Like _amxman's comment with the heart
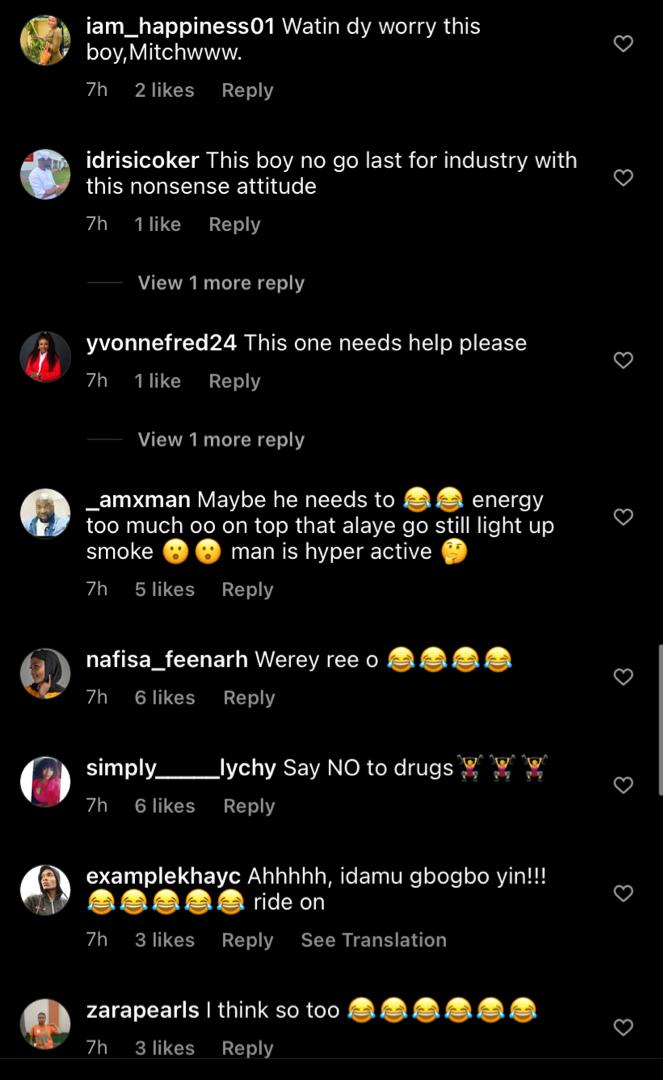Screen dimensions: 663x1080 pos(623,517)
